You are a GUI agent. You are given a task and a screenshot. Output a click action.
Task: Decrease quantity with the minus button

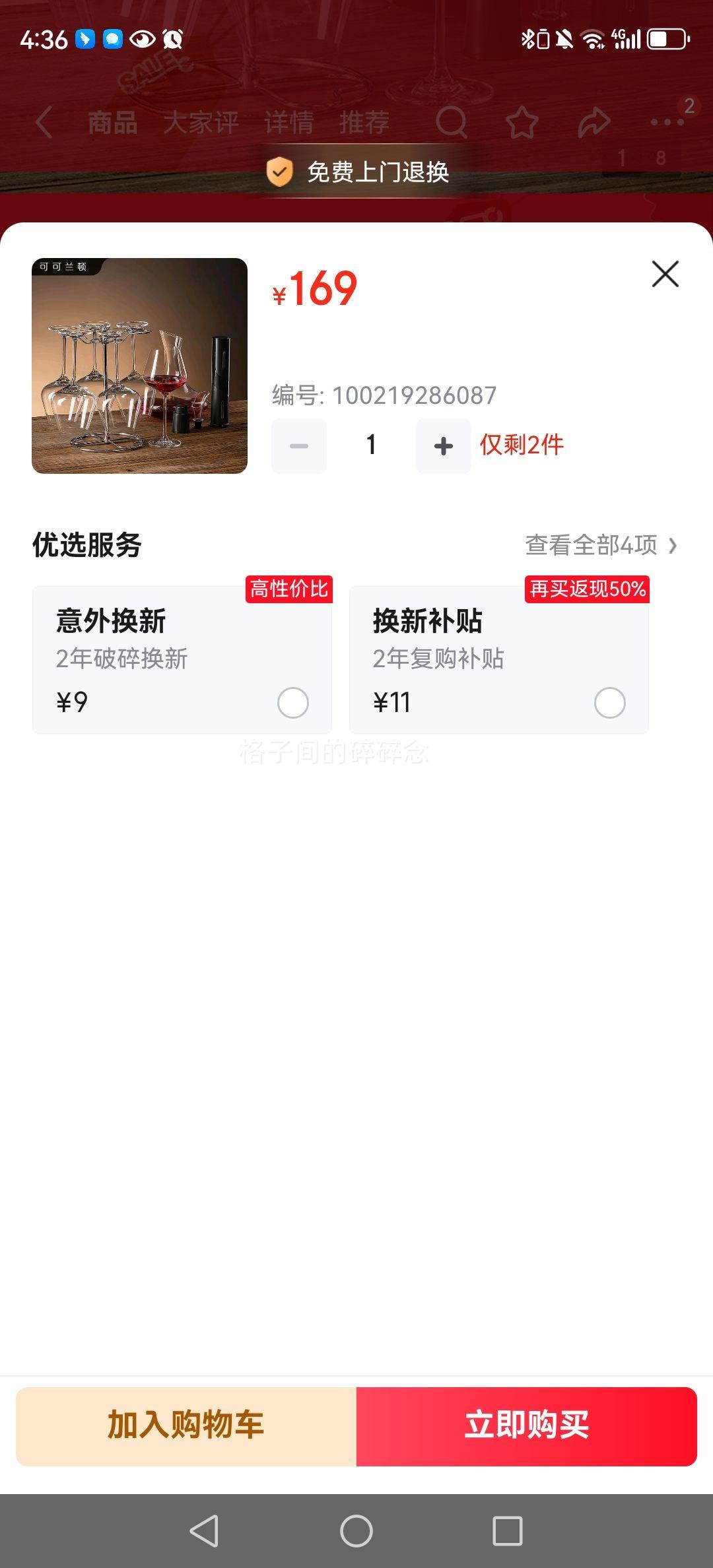(x=299, y=446)
